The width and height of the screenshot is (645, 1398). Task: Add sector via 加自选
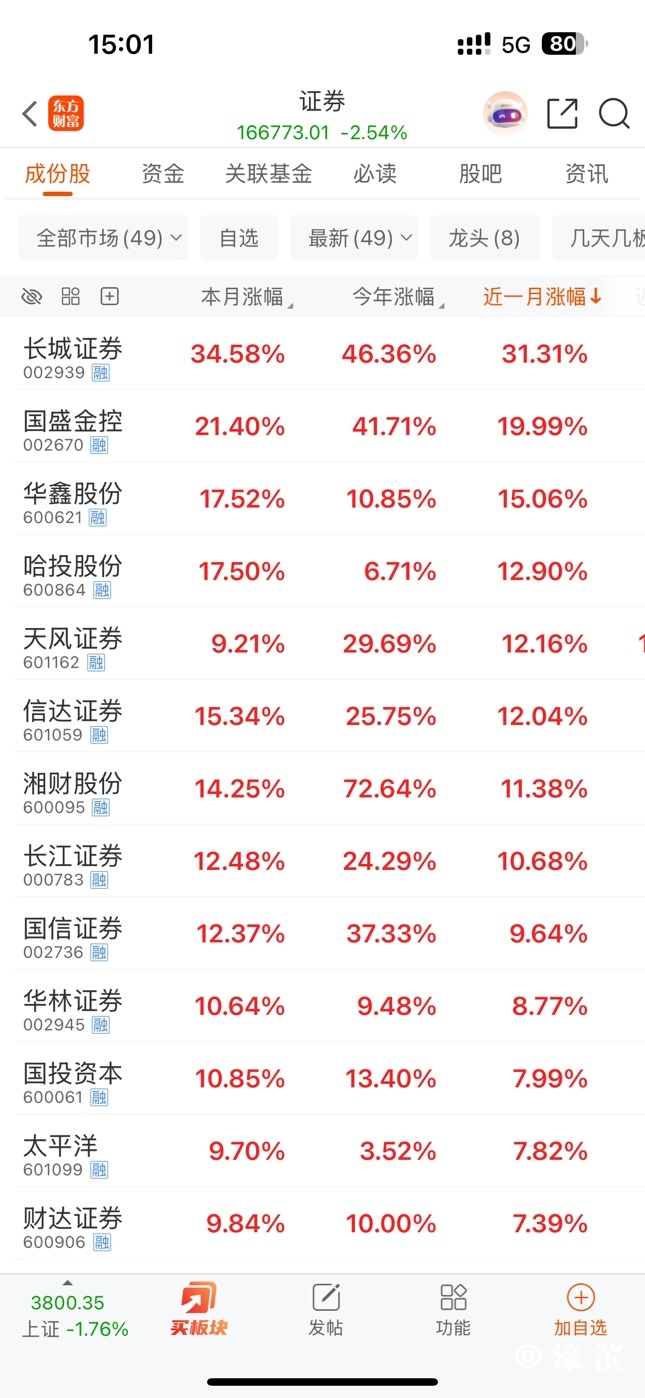pos(580,1310)
